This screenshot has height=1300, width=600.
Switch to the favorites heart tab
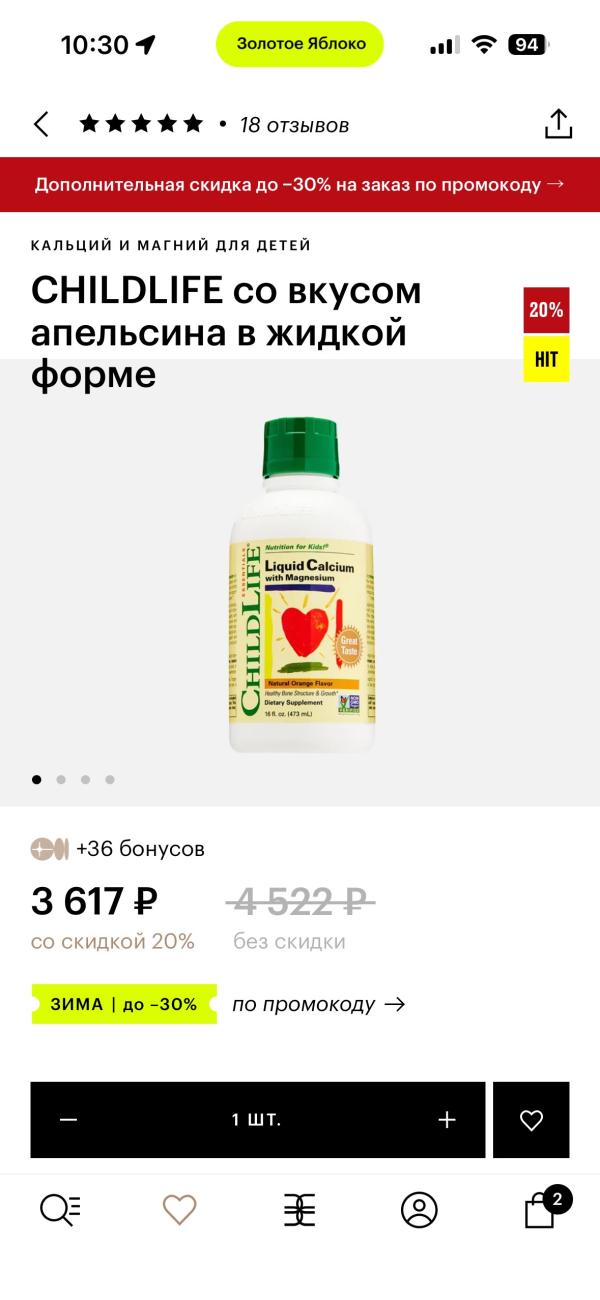(180, 1210)
